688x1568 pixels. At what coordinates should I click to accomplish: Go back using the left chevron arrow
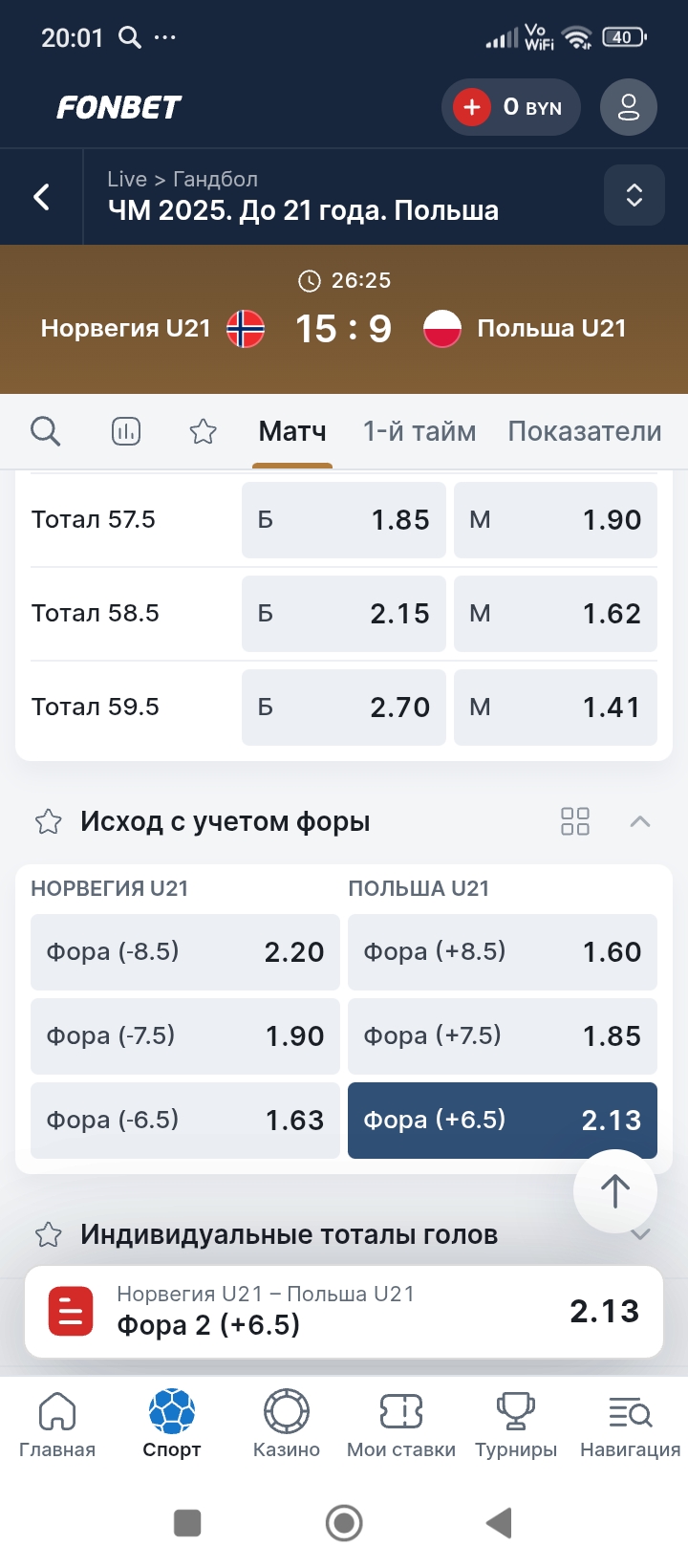click(x=40, y=195)
